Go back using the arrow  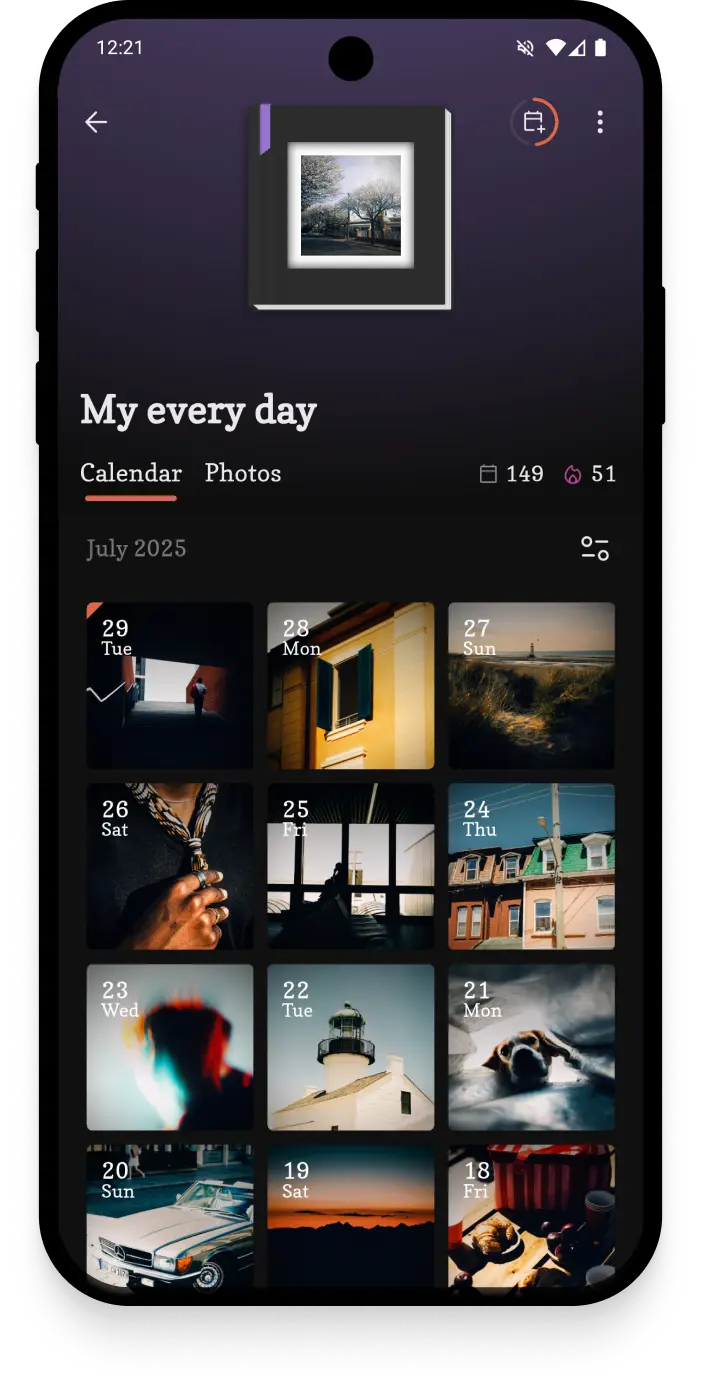pos(96,122)
